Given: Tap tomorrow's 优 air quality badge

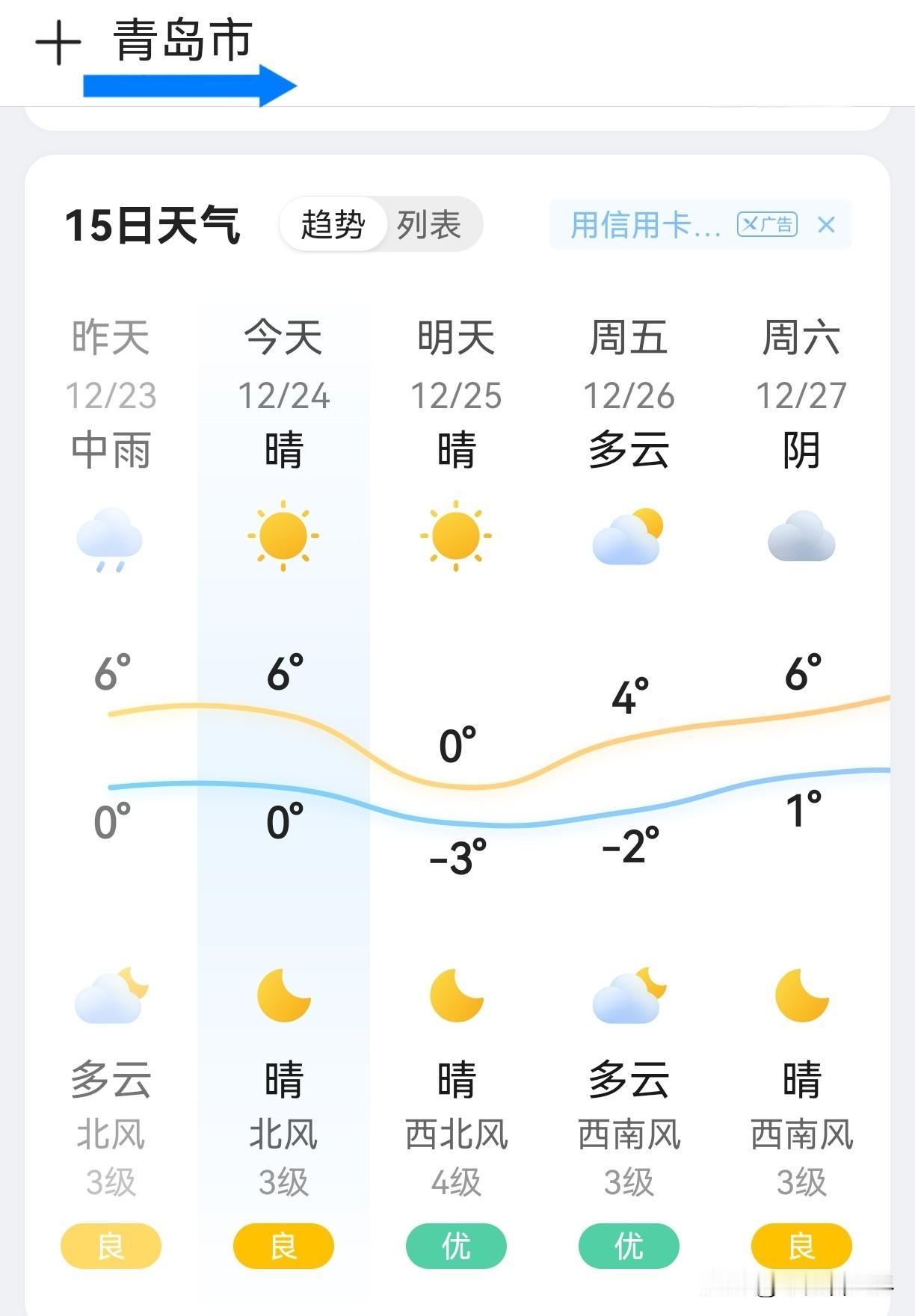Looking at the screenshot, I should pos(456,1246).
